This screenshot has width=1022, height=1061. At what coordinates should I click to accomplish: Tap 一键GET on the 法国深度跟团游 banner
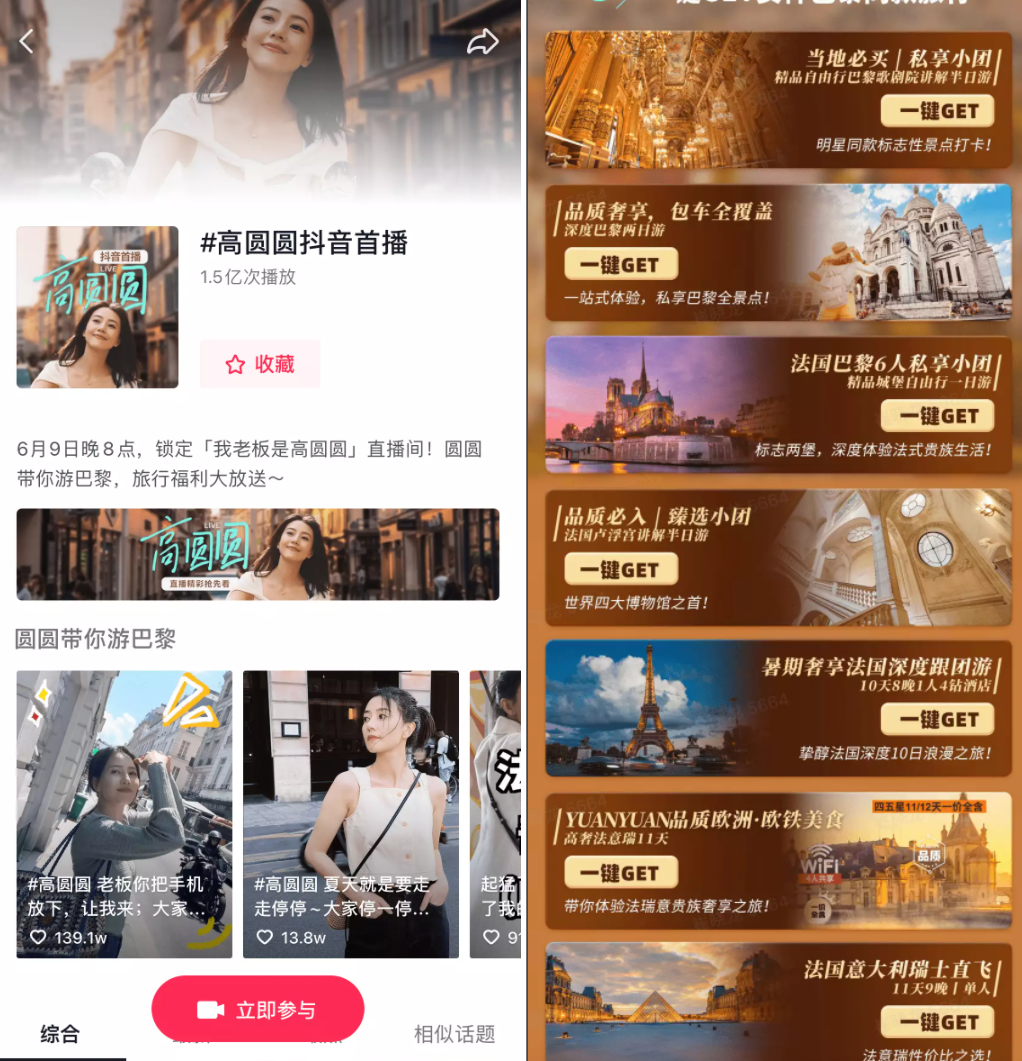937,719
